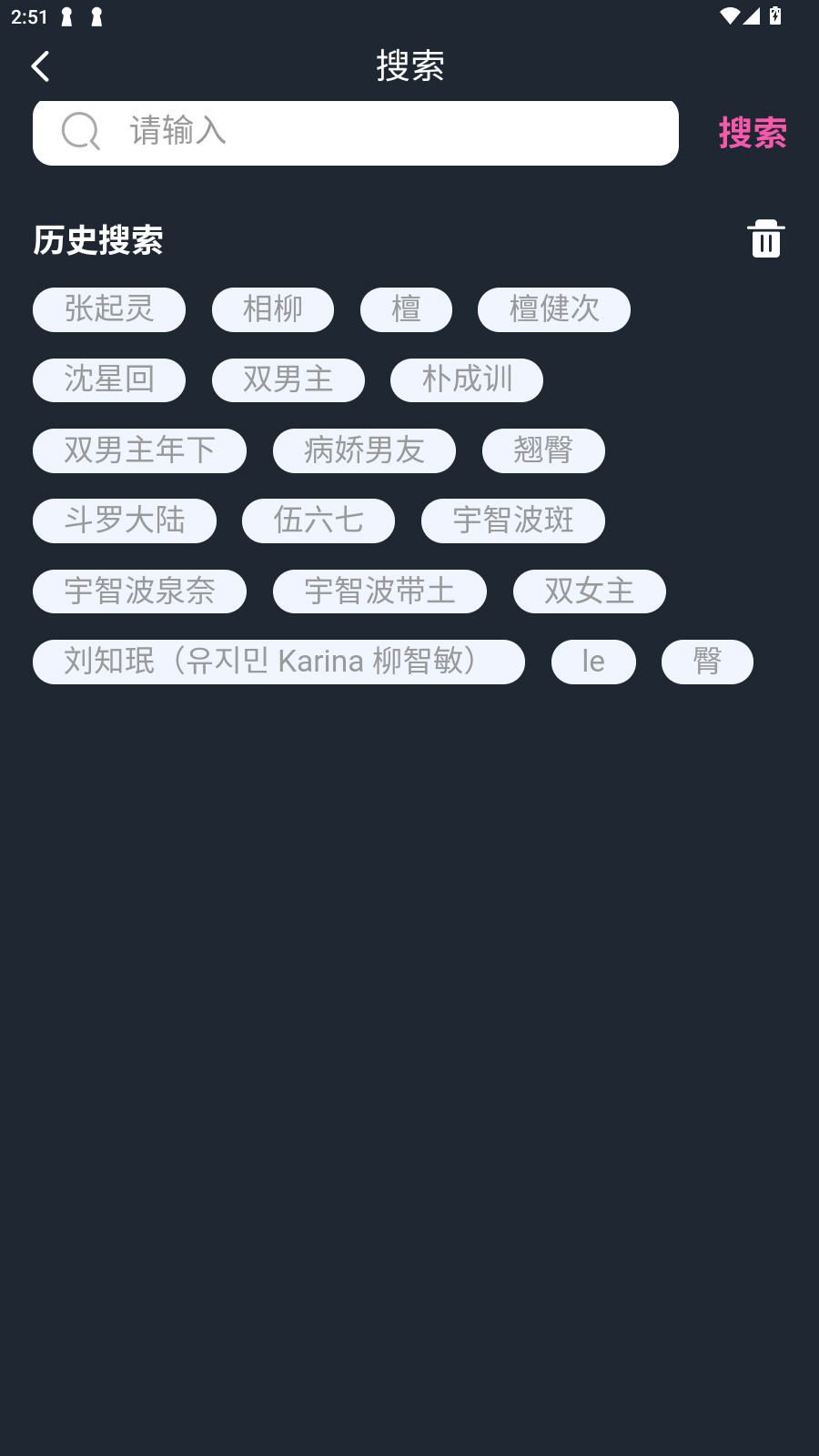Screen dimensions: 819x1456
Task: Choose the 病娇男友 history item
Action: point(364,450)
